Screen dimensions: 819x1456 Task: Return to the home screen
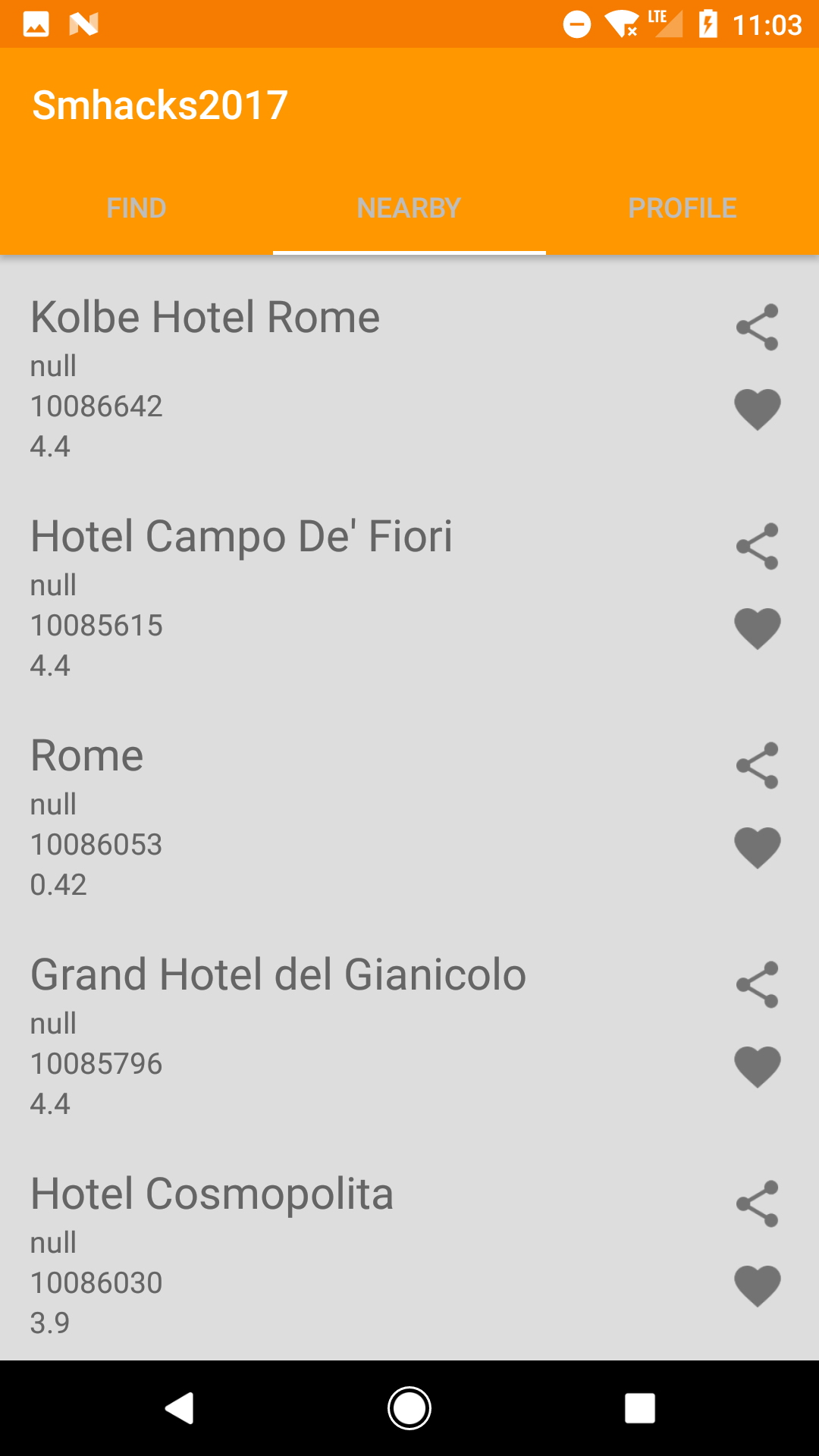[x=409, y=1408]
